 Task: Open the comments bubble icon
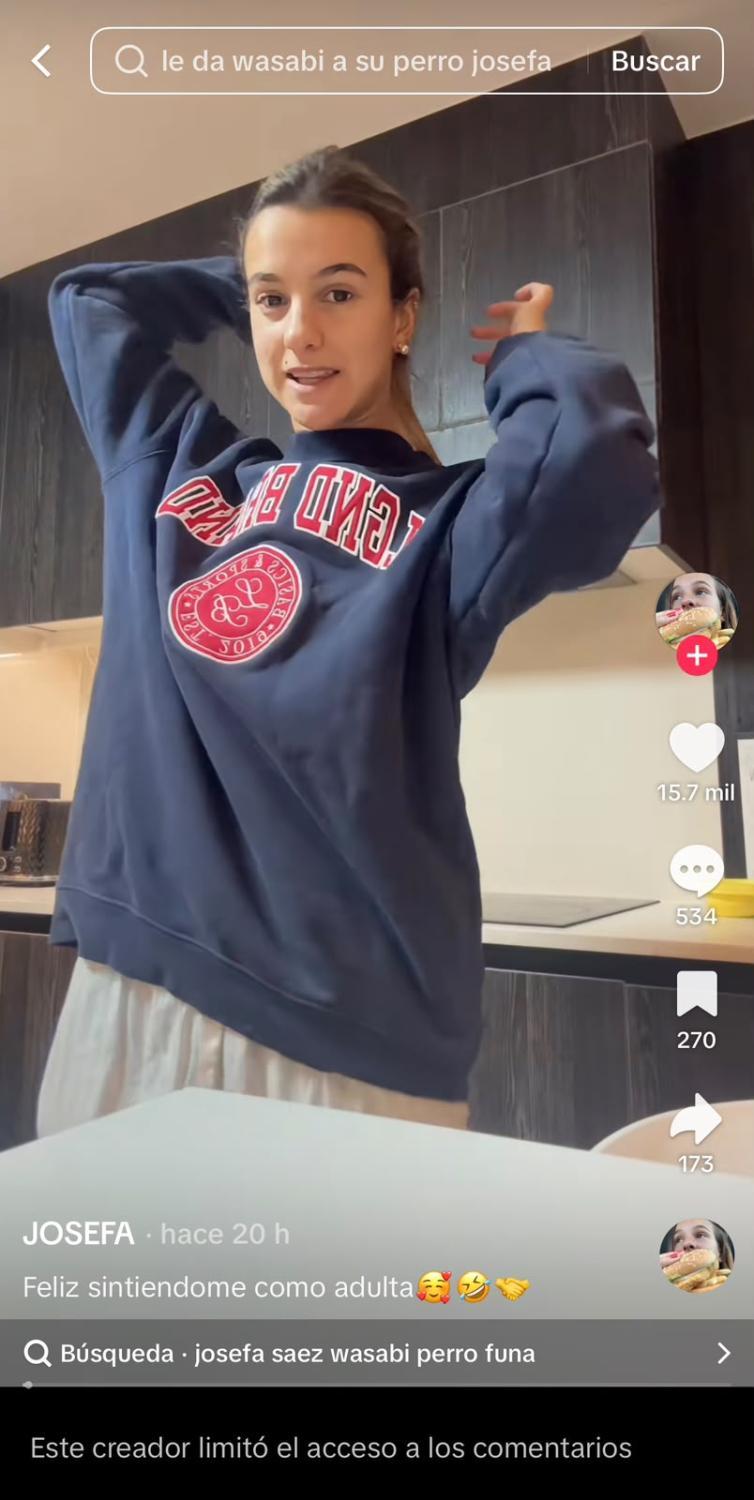(696, 871)
